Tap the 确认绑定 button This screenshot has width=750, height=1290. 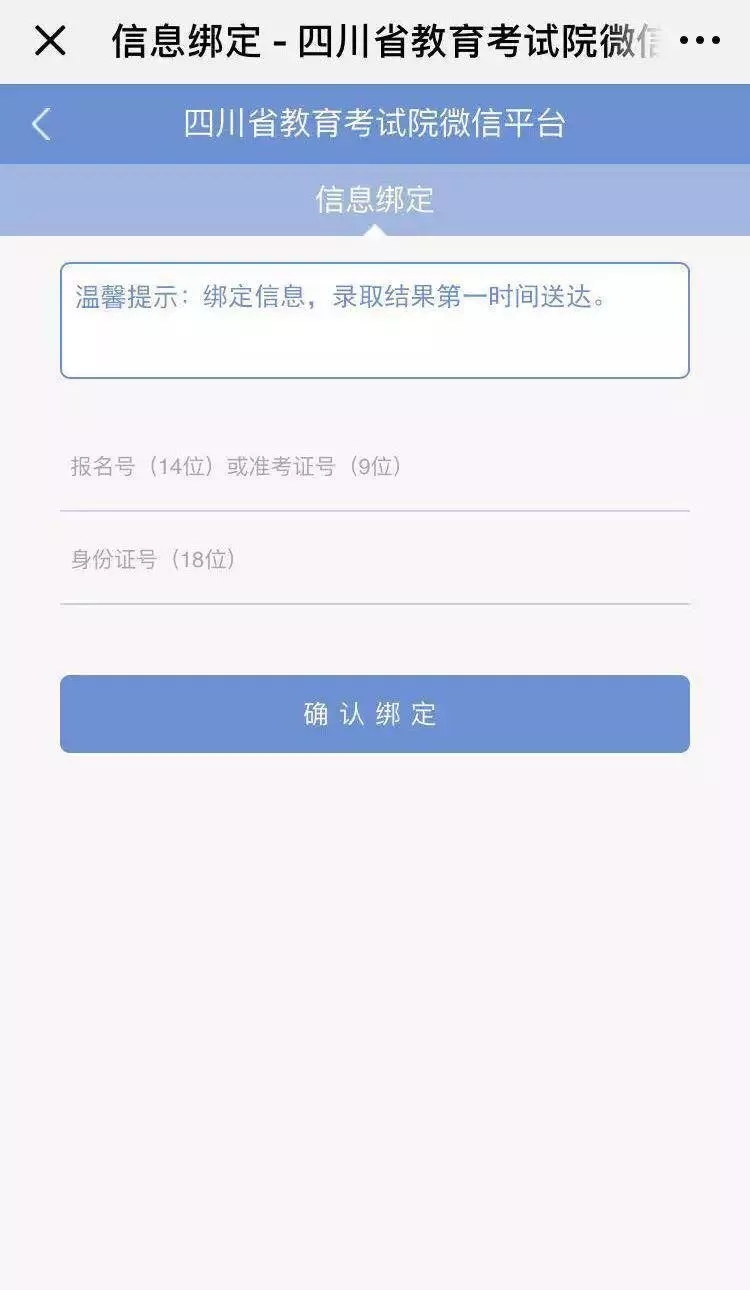(374, 714)
